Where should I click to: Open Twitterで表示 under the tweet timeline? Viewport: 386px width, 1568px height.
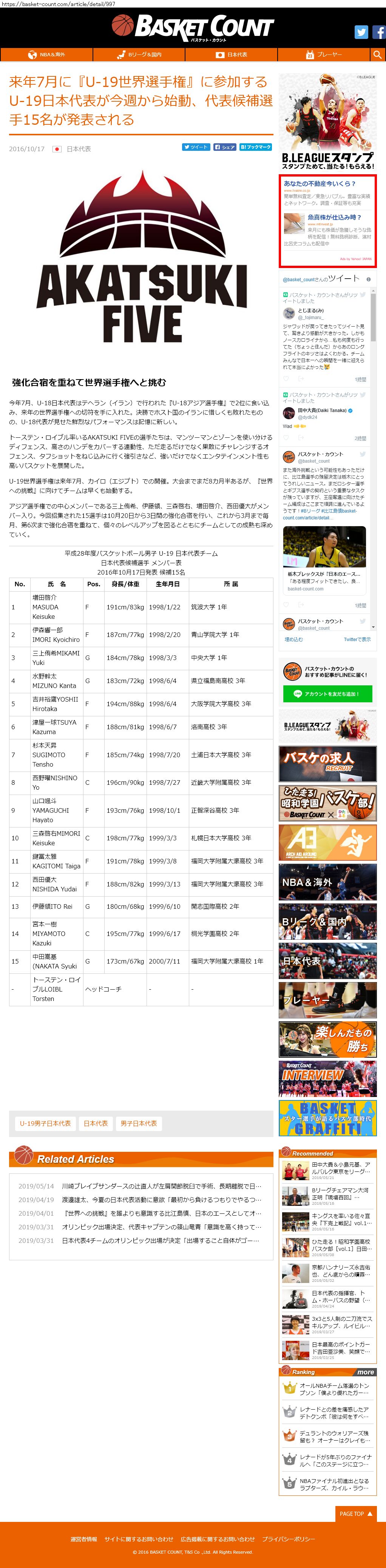357,639
